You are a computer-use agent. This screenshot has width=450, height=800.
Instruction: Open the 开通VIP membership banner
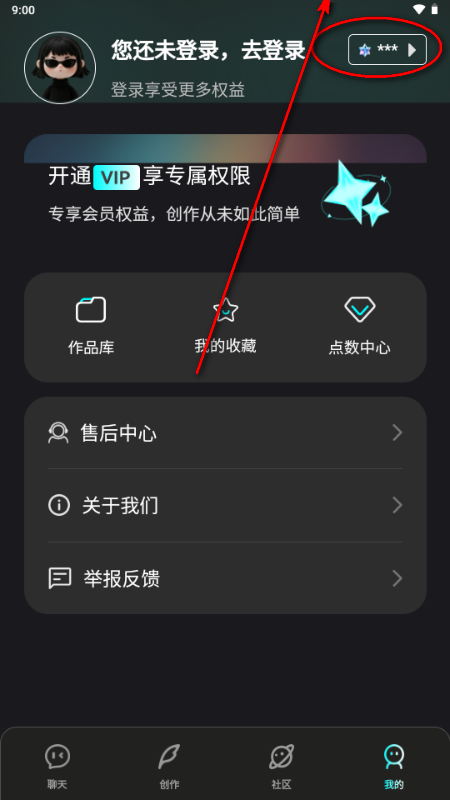click(225, 186)
